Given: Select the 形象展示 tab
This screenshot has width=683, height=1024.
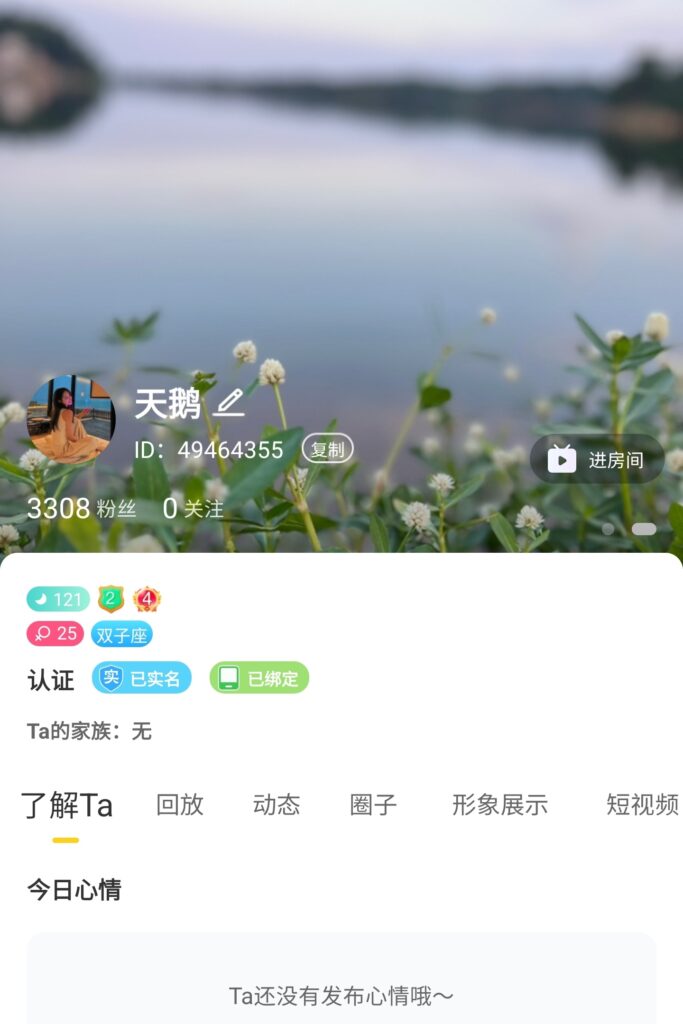Looking at the screenshot, I should 500,805.
